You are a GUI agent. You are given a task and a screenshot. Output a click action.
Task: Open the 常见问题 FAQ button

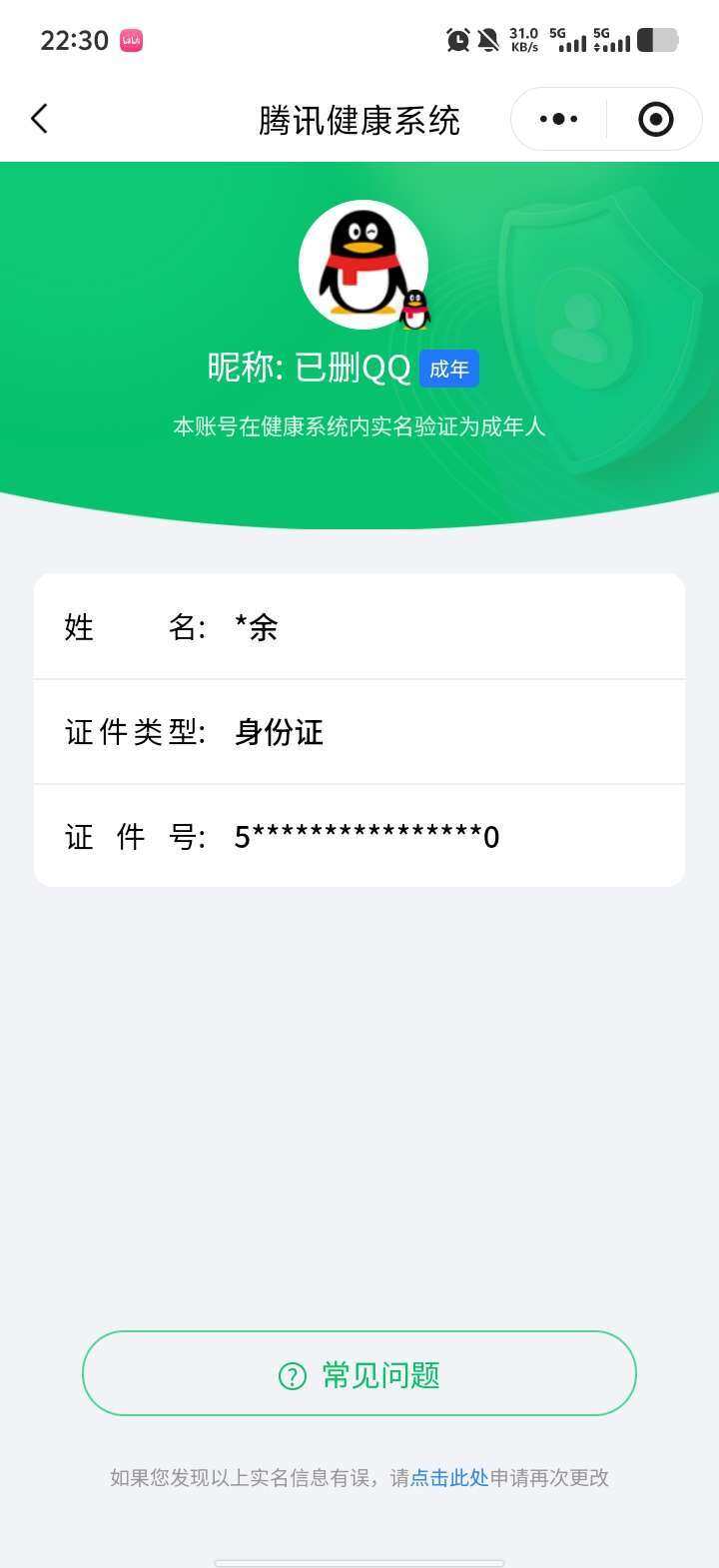point(359,1373)
